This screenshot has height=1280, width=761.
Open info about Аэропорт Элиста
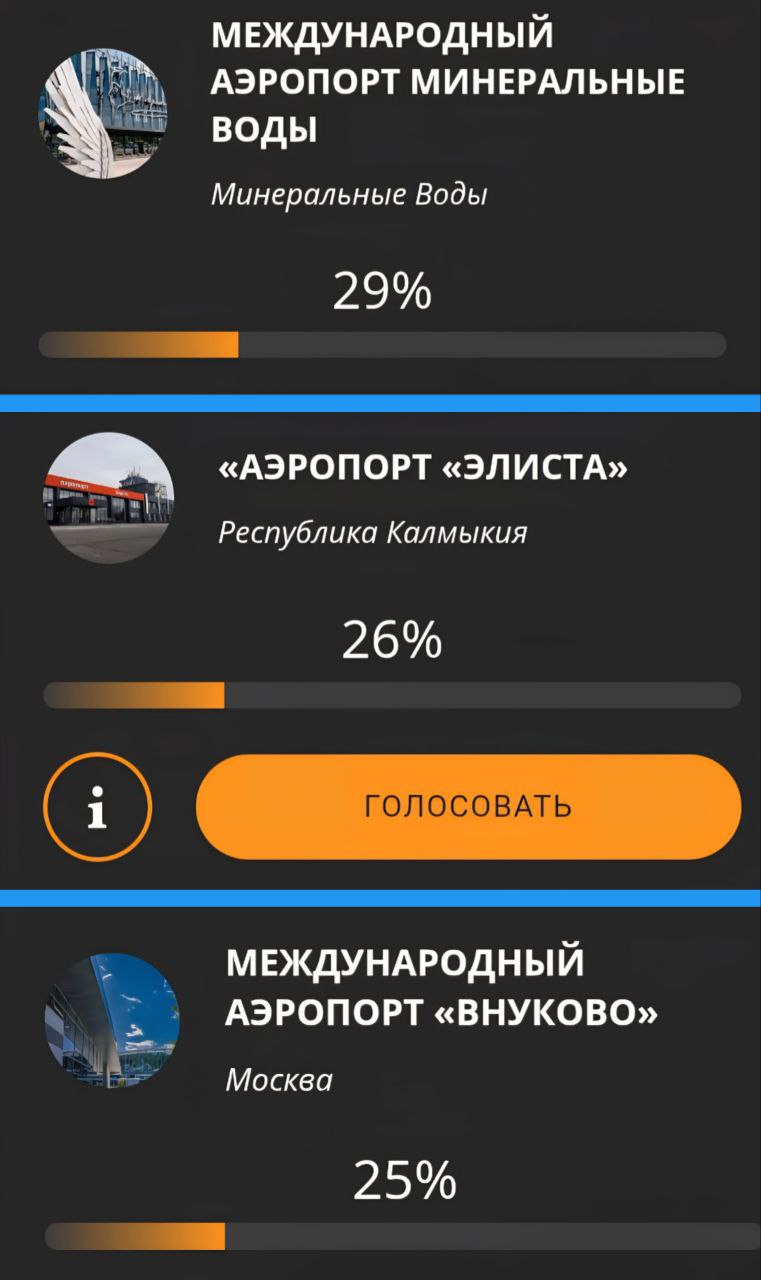tap(97, 807)
